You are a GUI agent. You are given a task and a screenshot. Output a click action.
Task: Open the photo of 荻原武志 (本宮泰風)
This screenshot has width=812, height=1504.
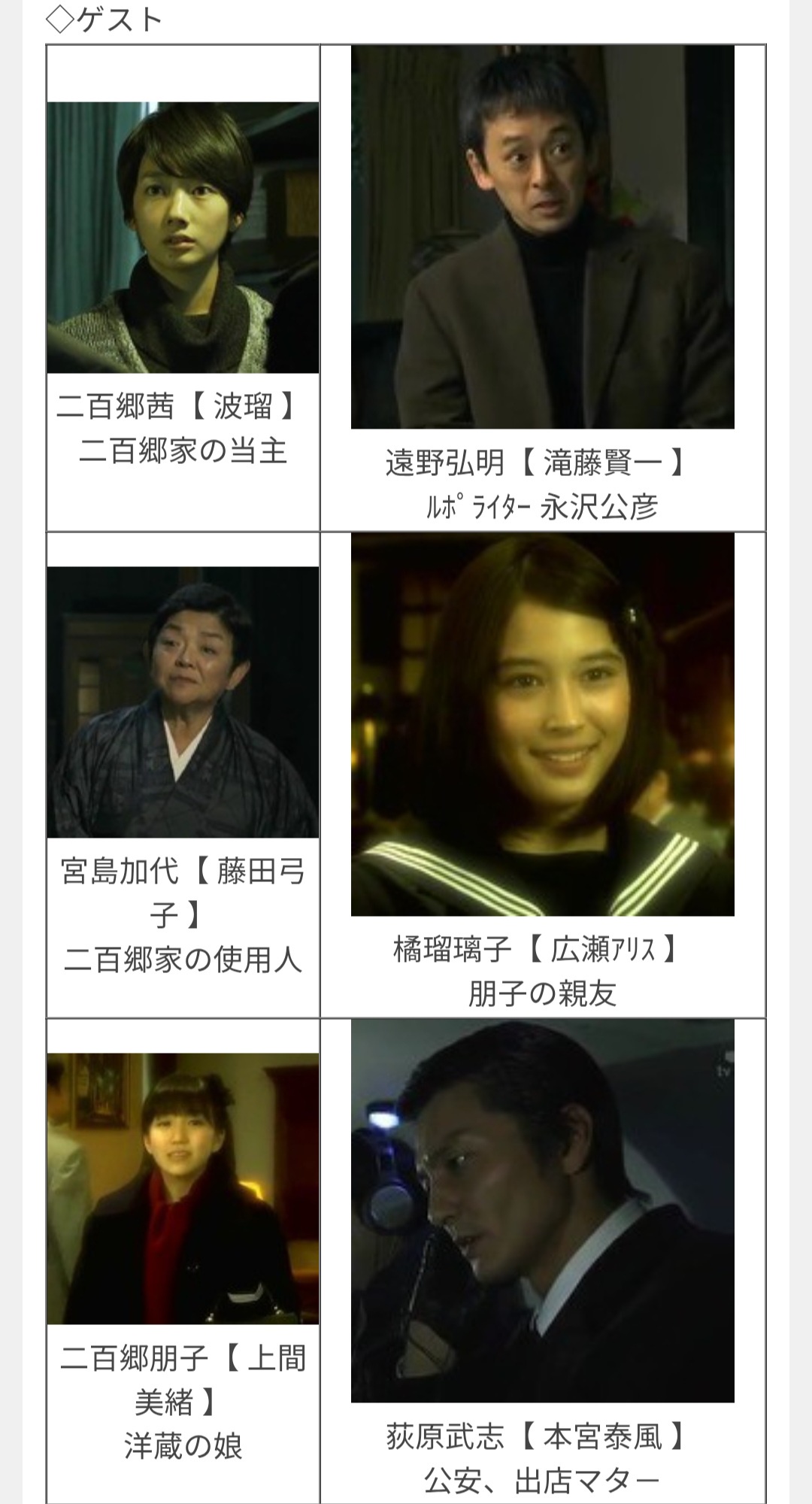point(543,1211)
